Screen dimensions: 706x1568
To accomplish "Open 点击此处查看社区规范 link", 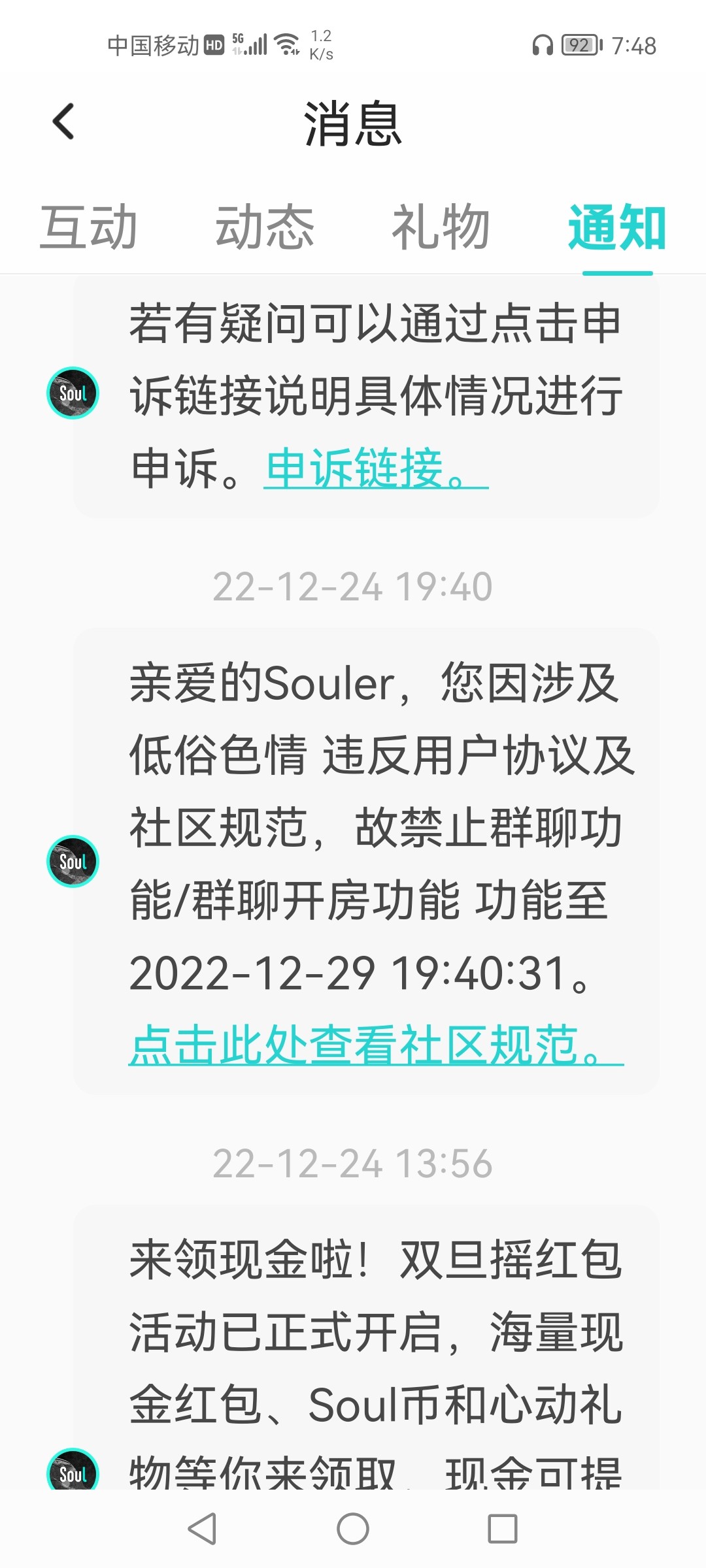I will (377, 1044).
